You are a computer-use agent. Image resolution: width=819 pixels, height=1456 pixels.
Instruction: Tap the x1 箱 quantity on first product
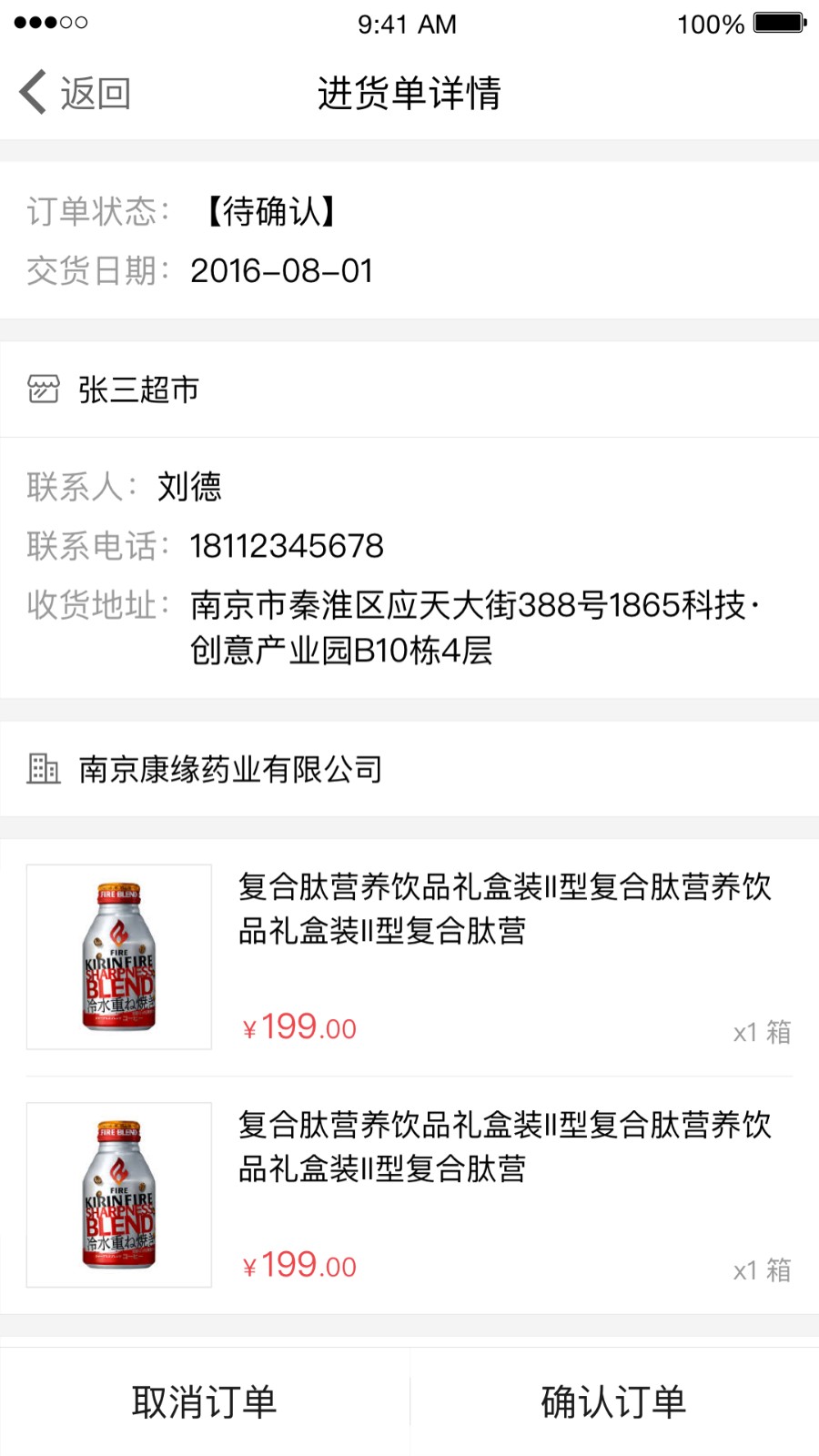pos(762,1031)
